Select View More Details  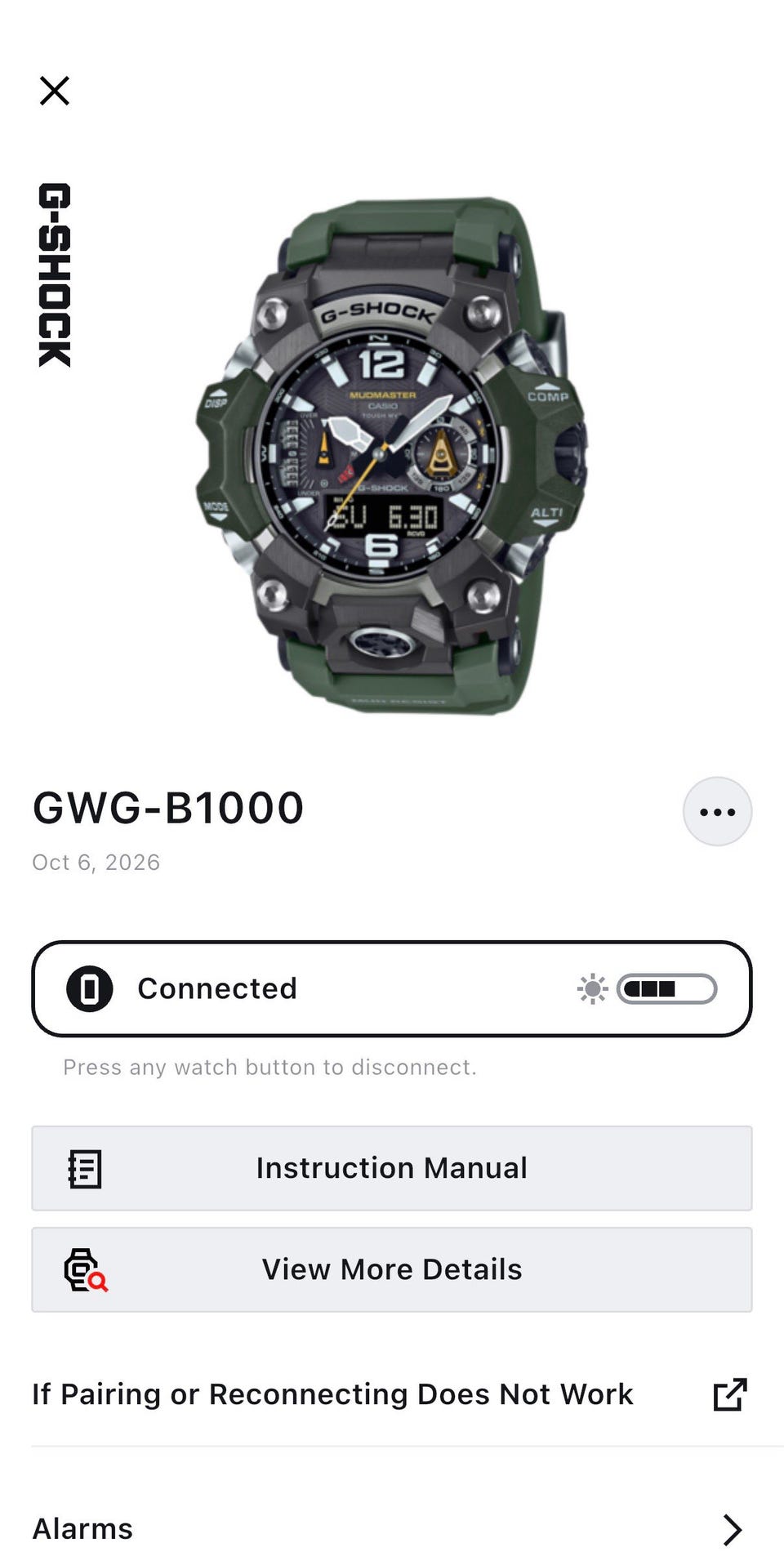392,1269
